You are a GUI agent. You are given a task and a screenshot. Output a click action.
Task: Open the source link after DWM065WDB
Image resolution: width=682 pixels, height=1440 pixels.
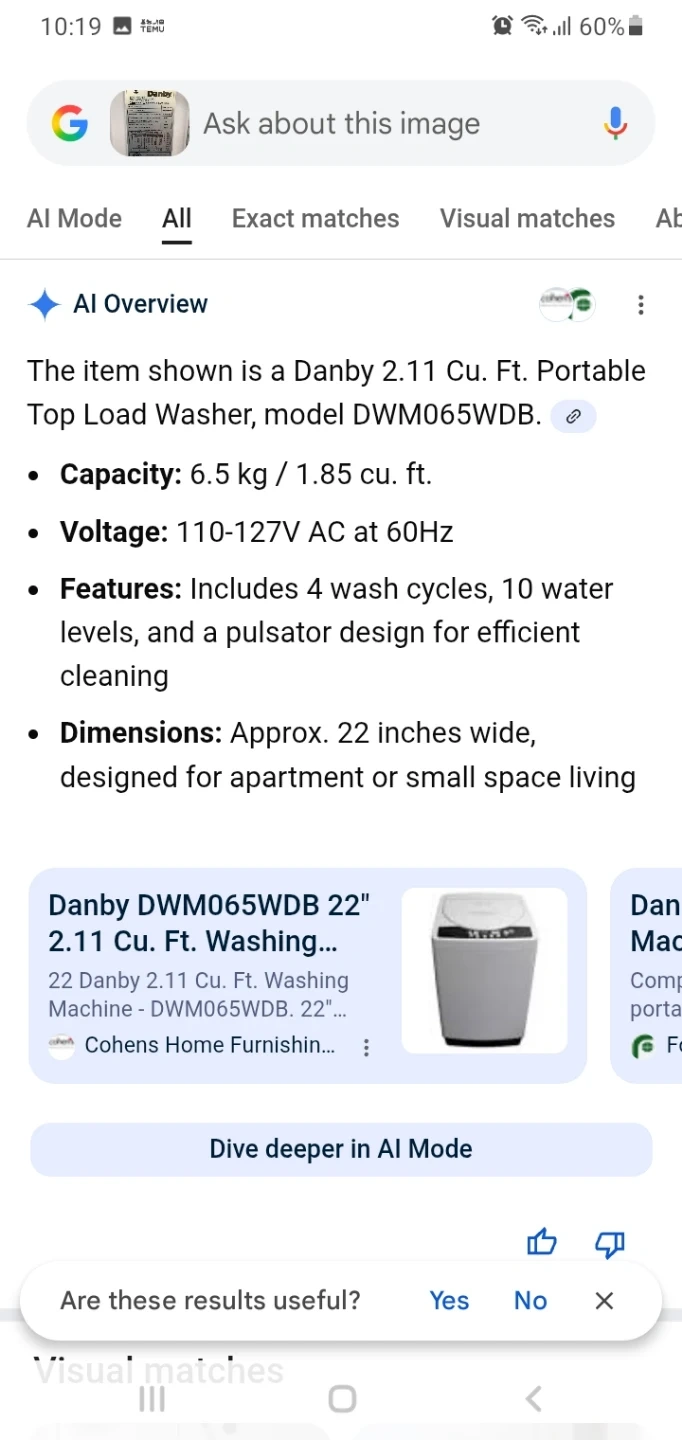[573, 416]
